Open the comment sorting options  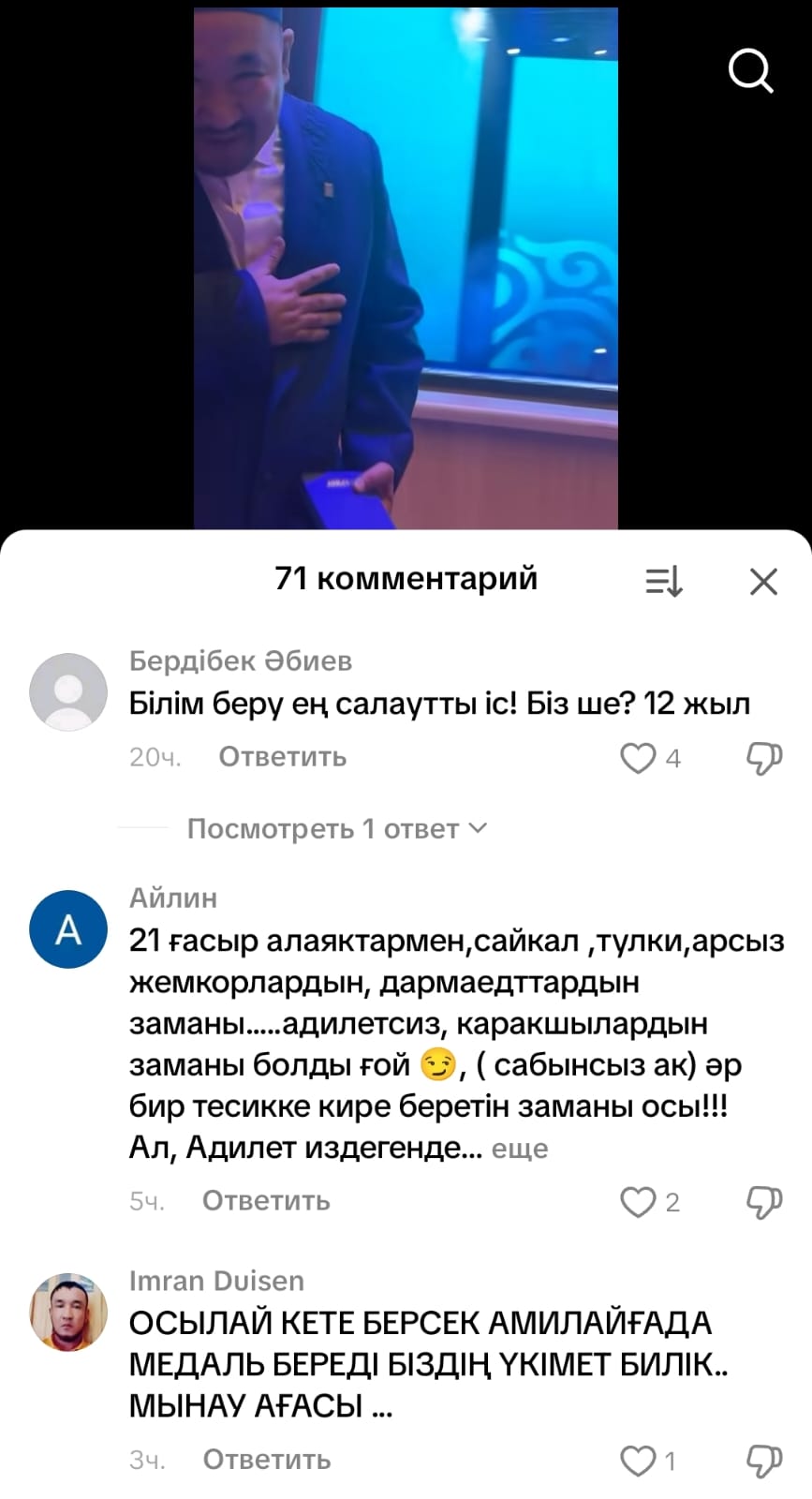click(x=664, y=582)
